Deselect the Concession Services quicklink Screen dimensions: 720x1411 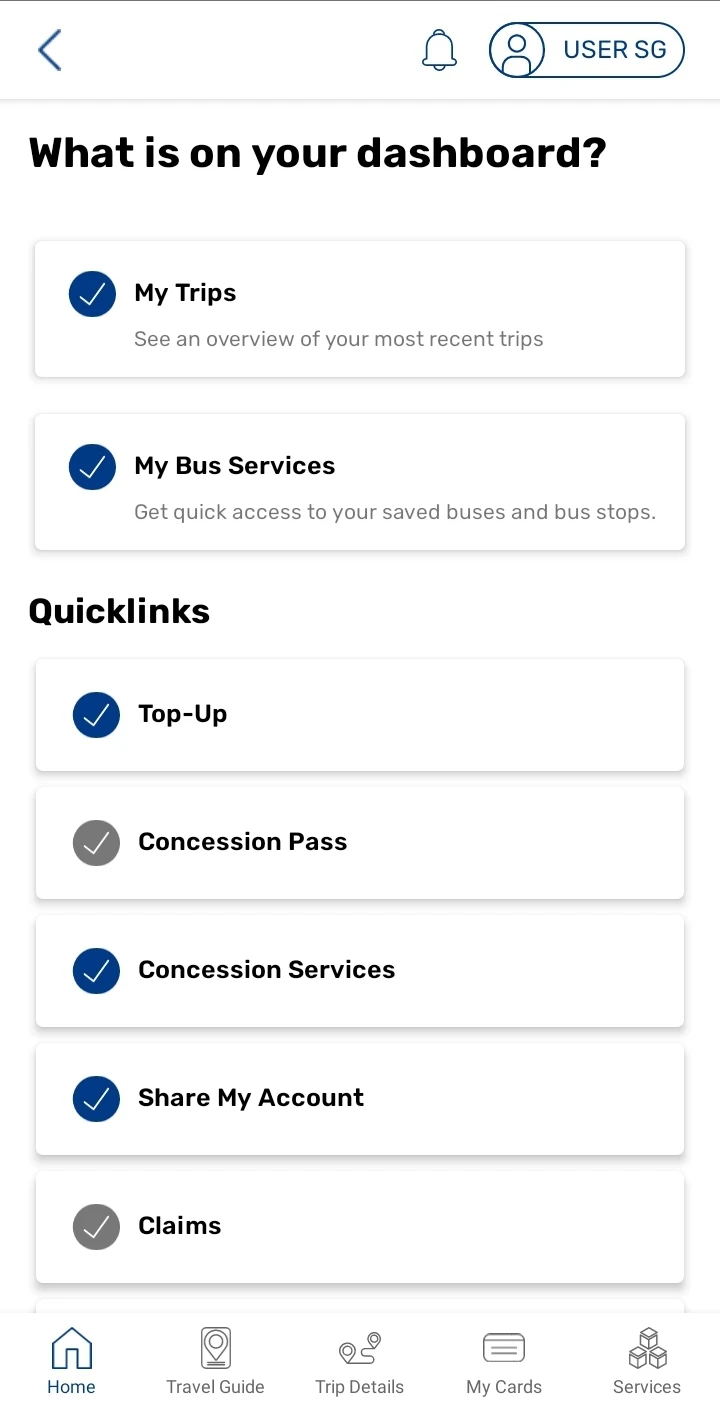96,971
